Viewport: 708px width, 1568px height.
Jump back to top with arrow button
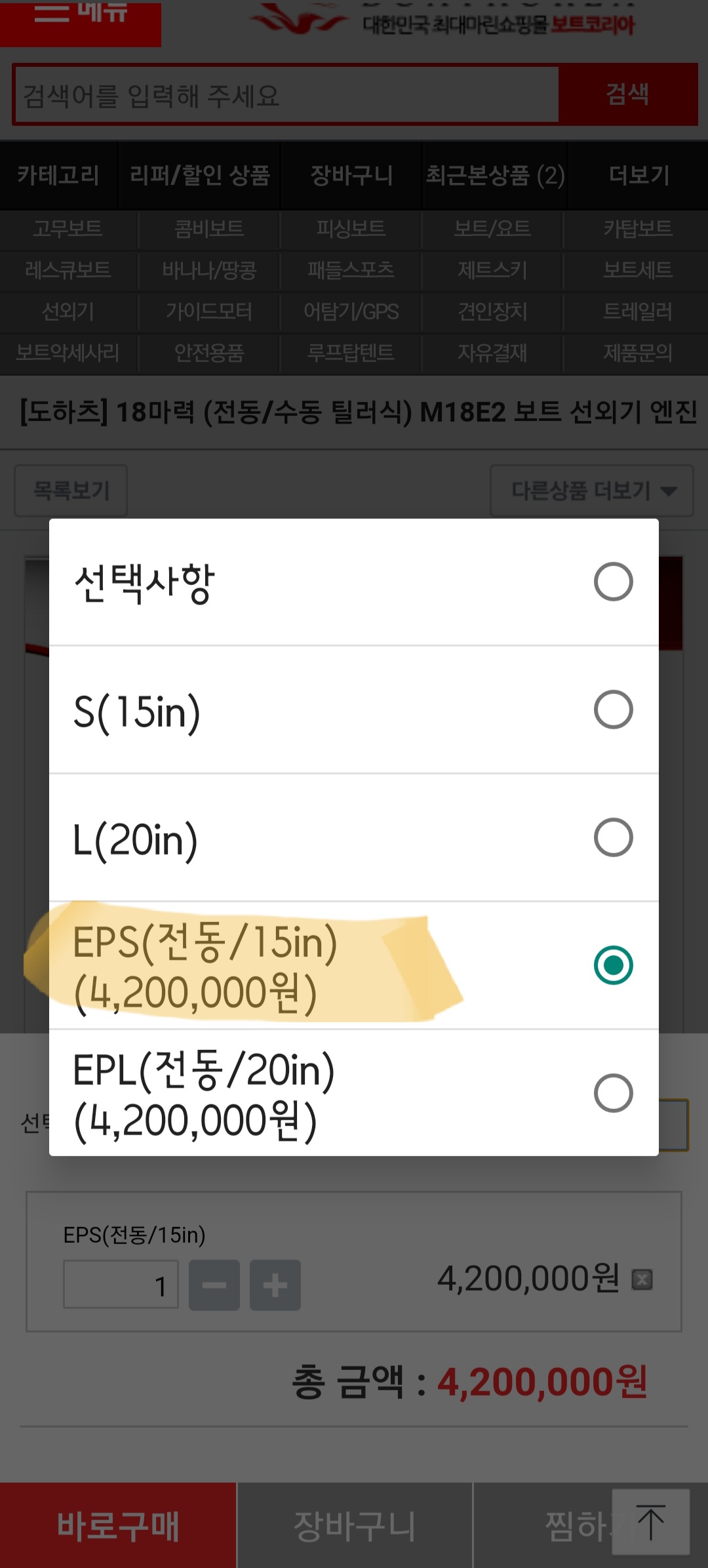click(650, 1521)
